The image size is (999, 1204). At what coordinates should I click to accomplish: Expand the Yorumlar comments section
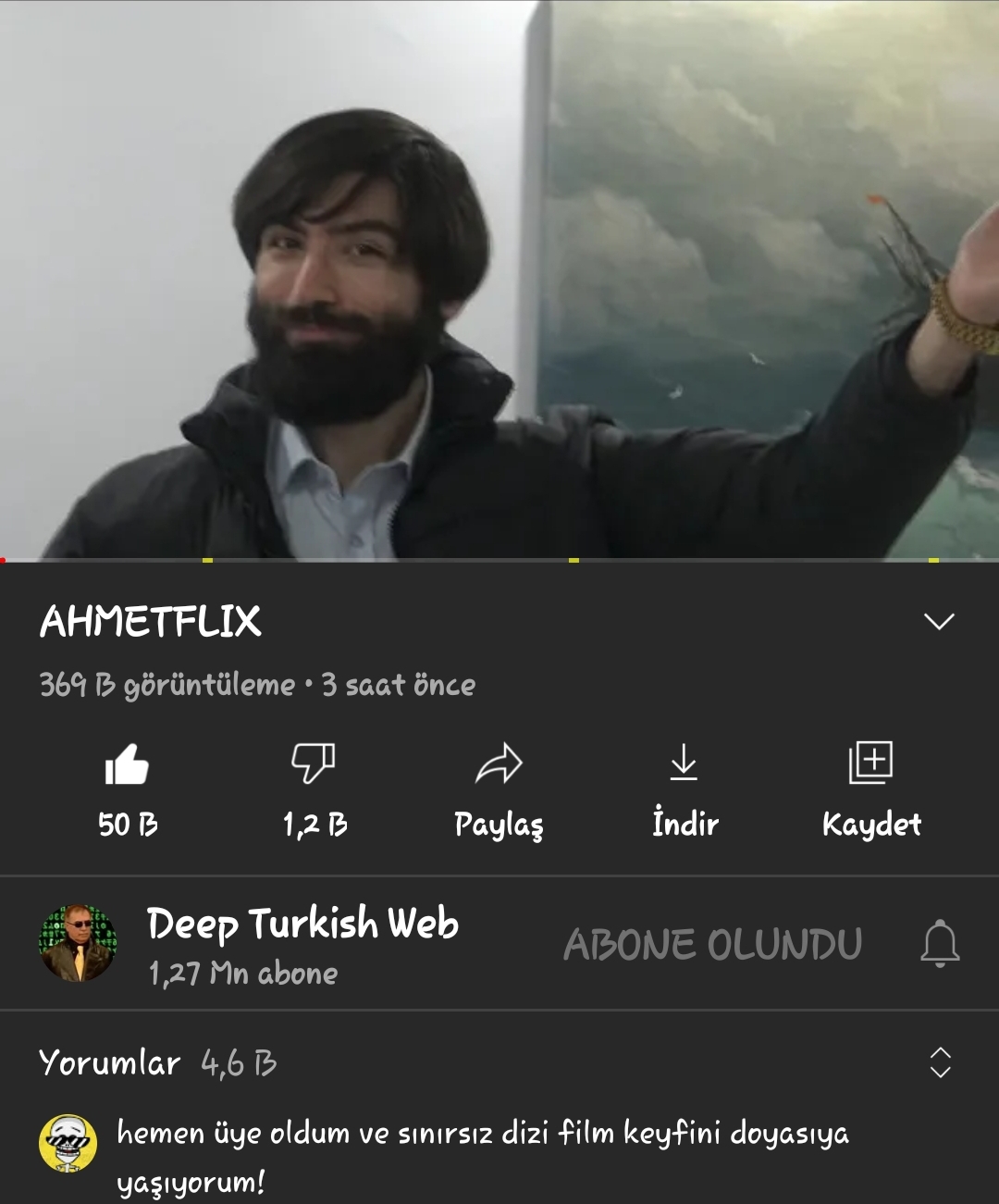point(940,1062)
